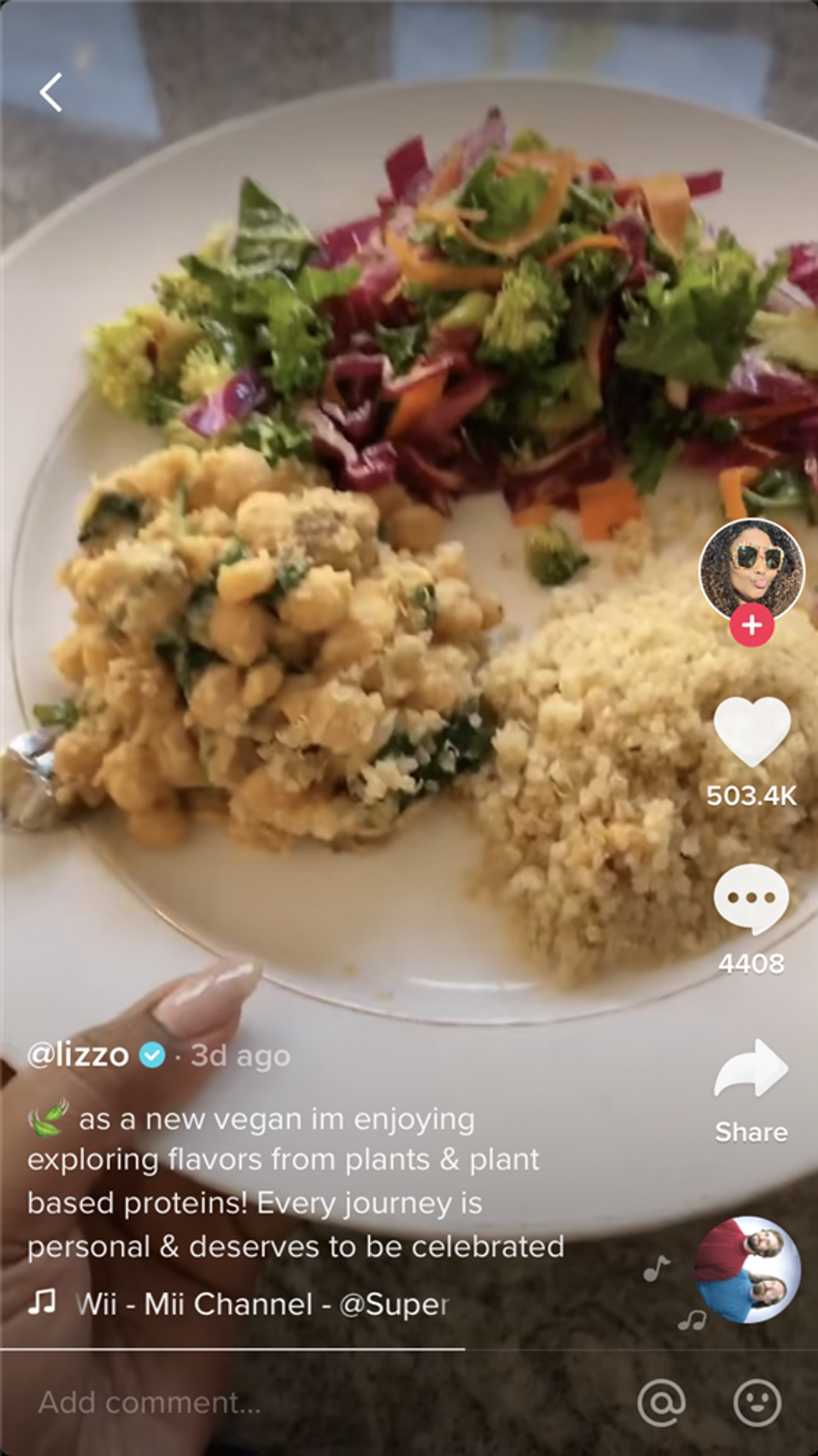This screenshot has height=1456, width=818.
Task: Follow the creator with the red plus button
Action: pos(751,625)
